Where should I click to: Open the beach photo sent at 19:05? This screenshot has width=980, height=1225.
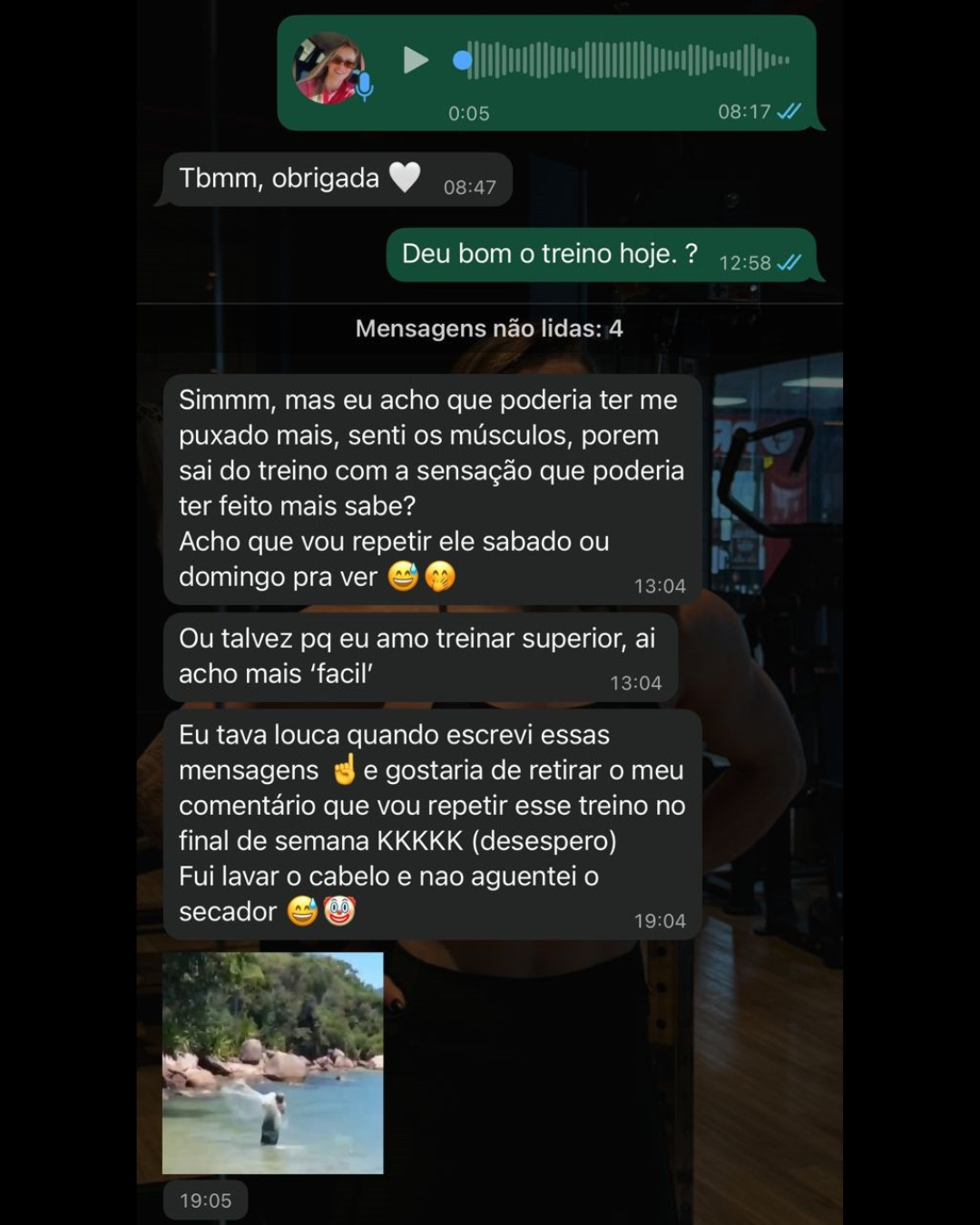coord(272,1063)
